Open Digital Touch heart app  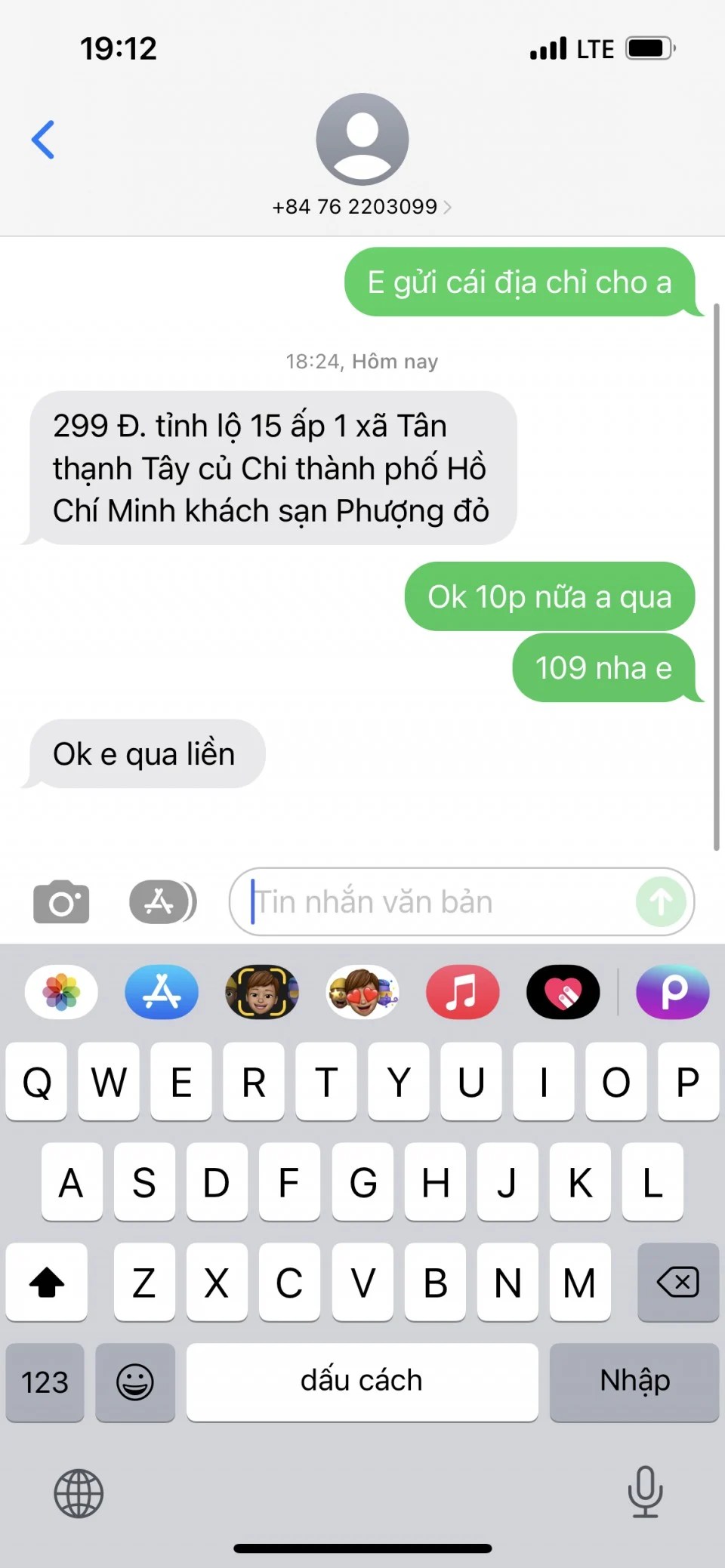click(x=563, y=992)
